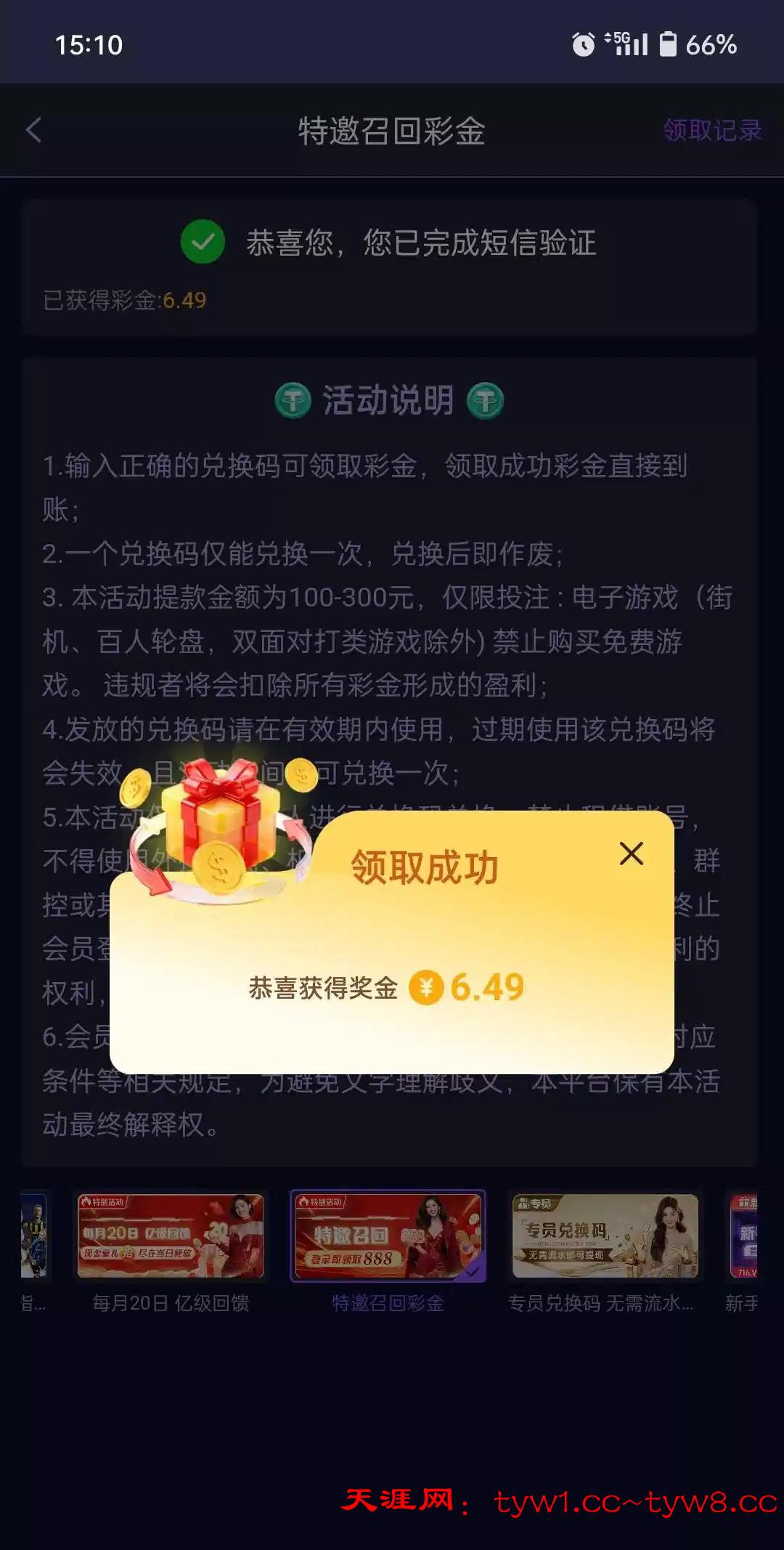This screenshot has height=1550, width=784.
Task: Open the 专员兑换码 无需流水 promotion card
Action: tap(605, 1236)
